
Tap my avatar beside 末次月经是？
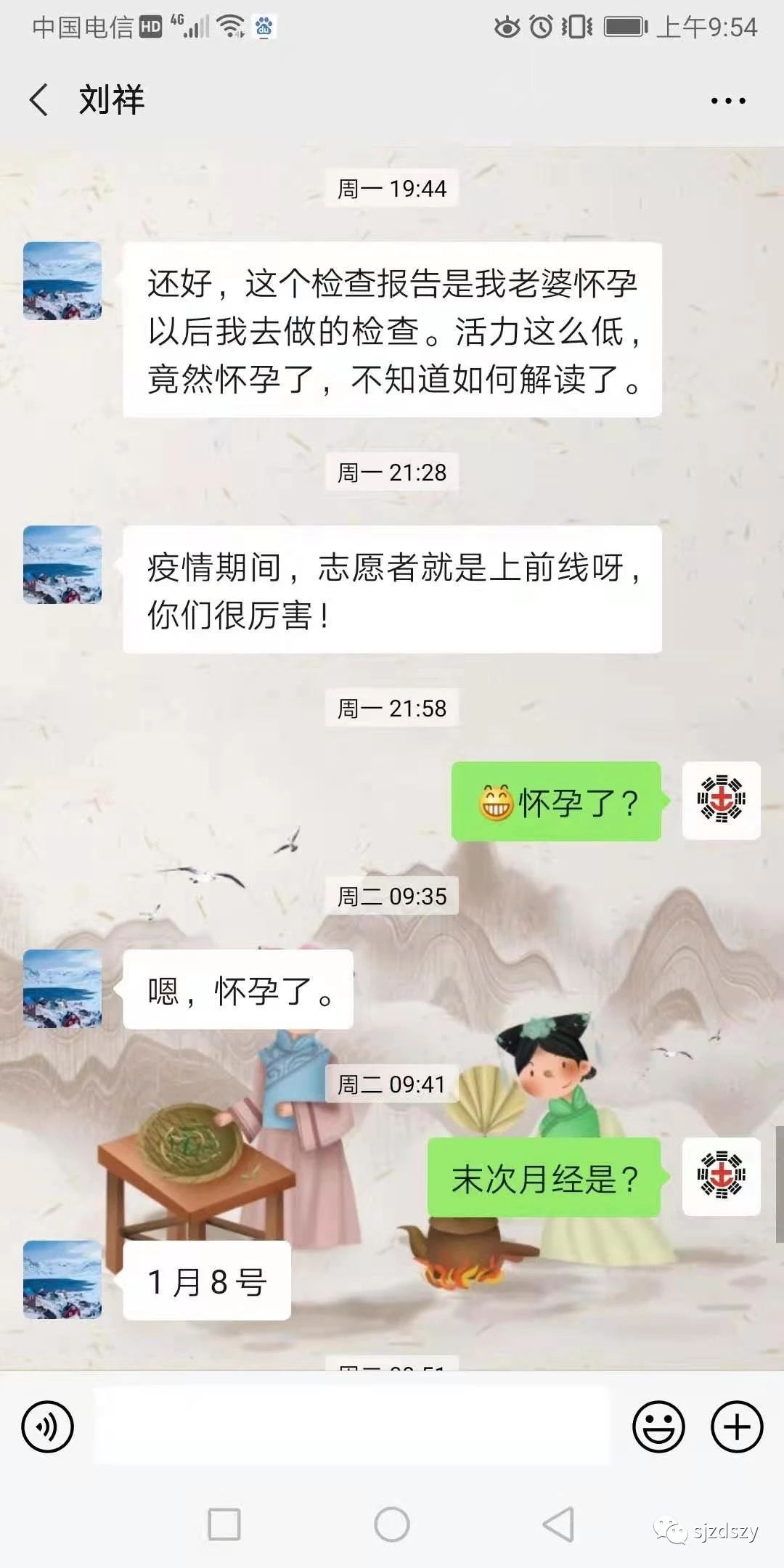point(722,1177)
